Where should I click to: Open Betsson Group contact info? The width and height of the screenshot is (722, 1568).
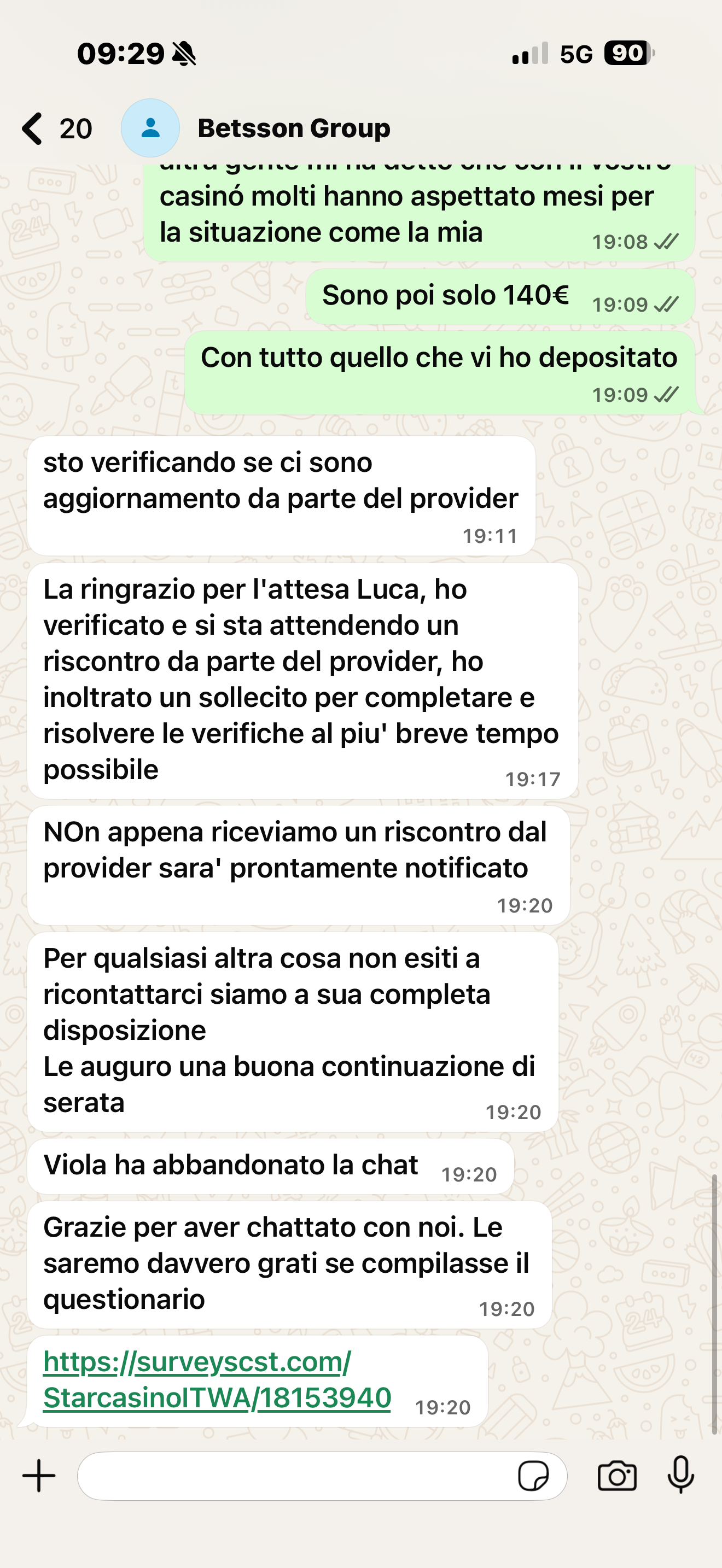click(x=293, y=128)
